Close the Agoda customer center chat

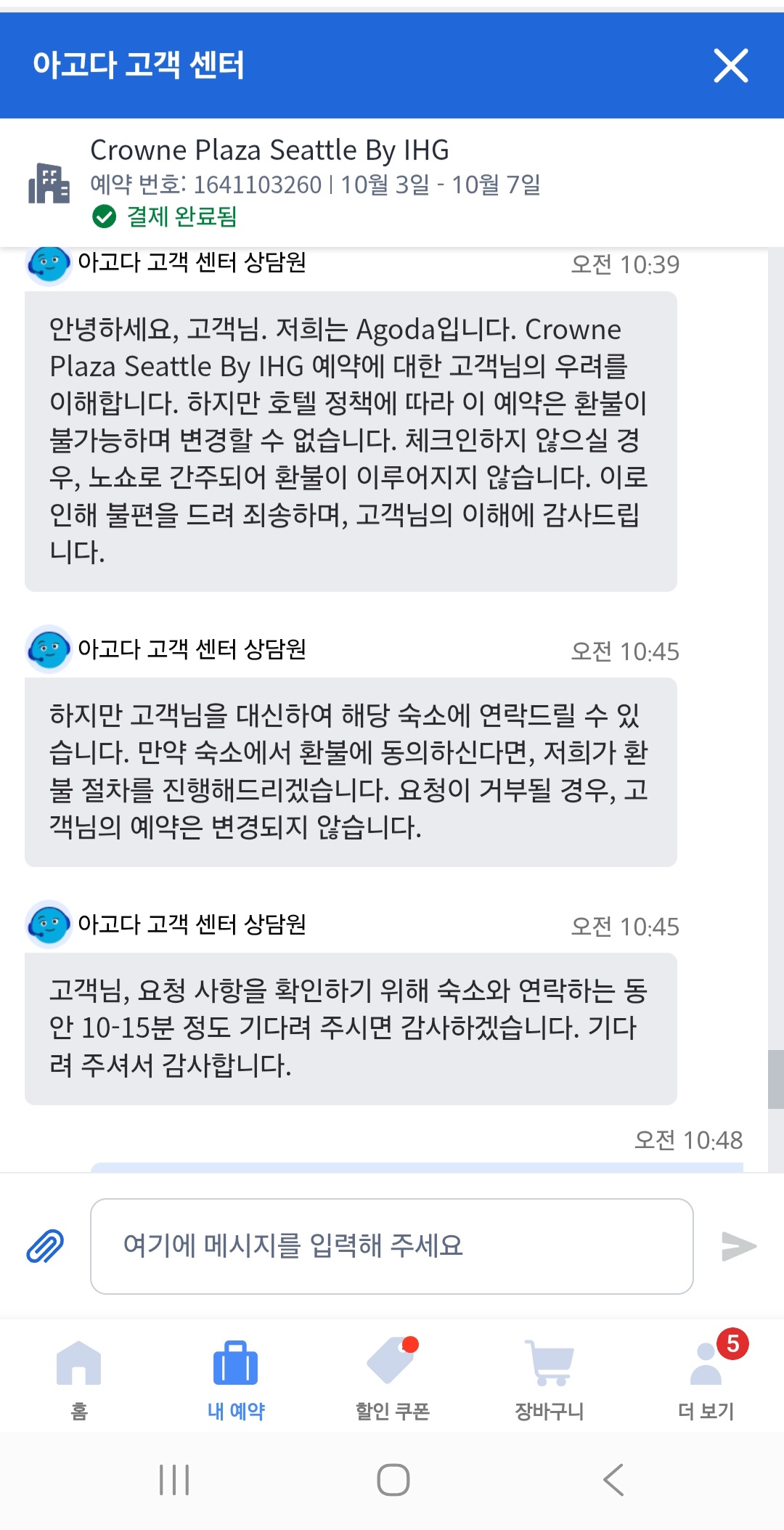pos(731,66)
